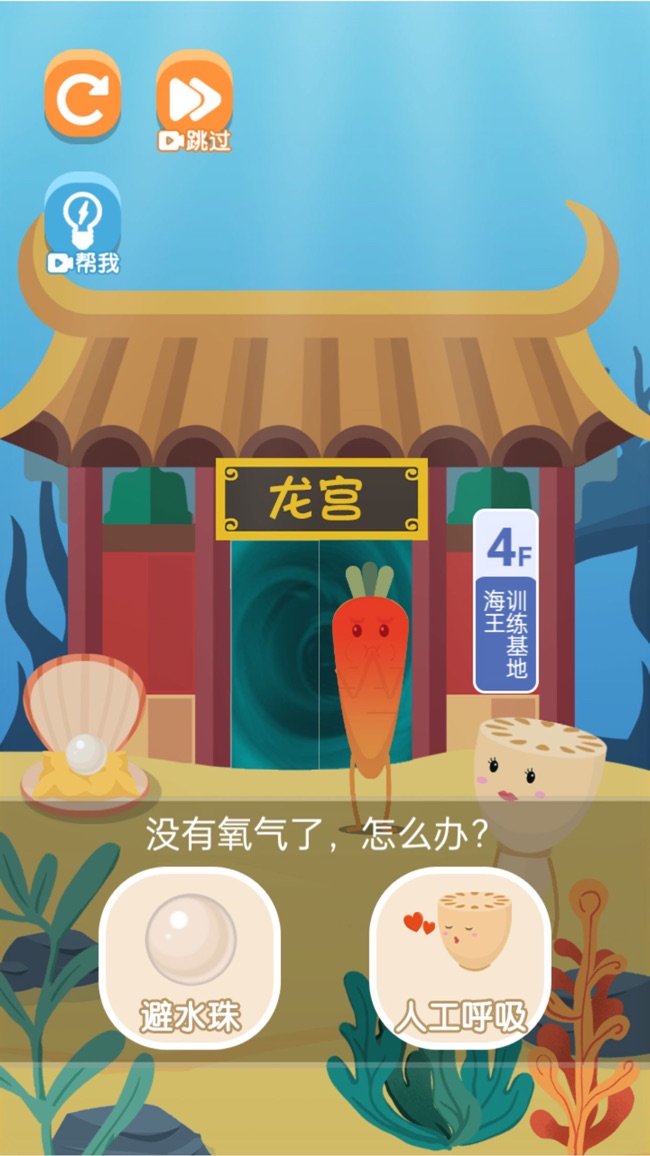The width and height of the screenshot is (650, 1156).
Task: Select the 人工呼吸 option
Action: [x=460, y=958]
